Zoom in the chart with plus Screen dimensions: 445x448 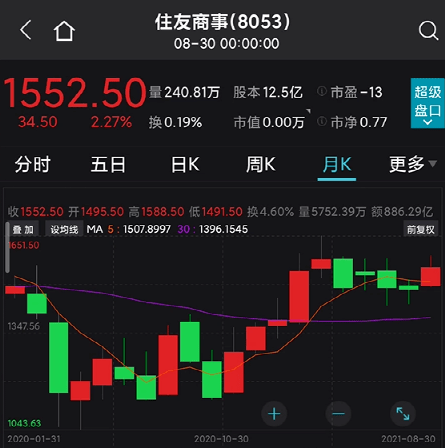click(274, 414)
